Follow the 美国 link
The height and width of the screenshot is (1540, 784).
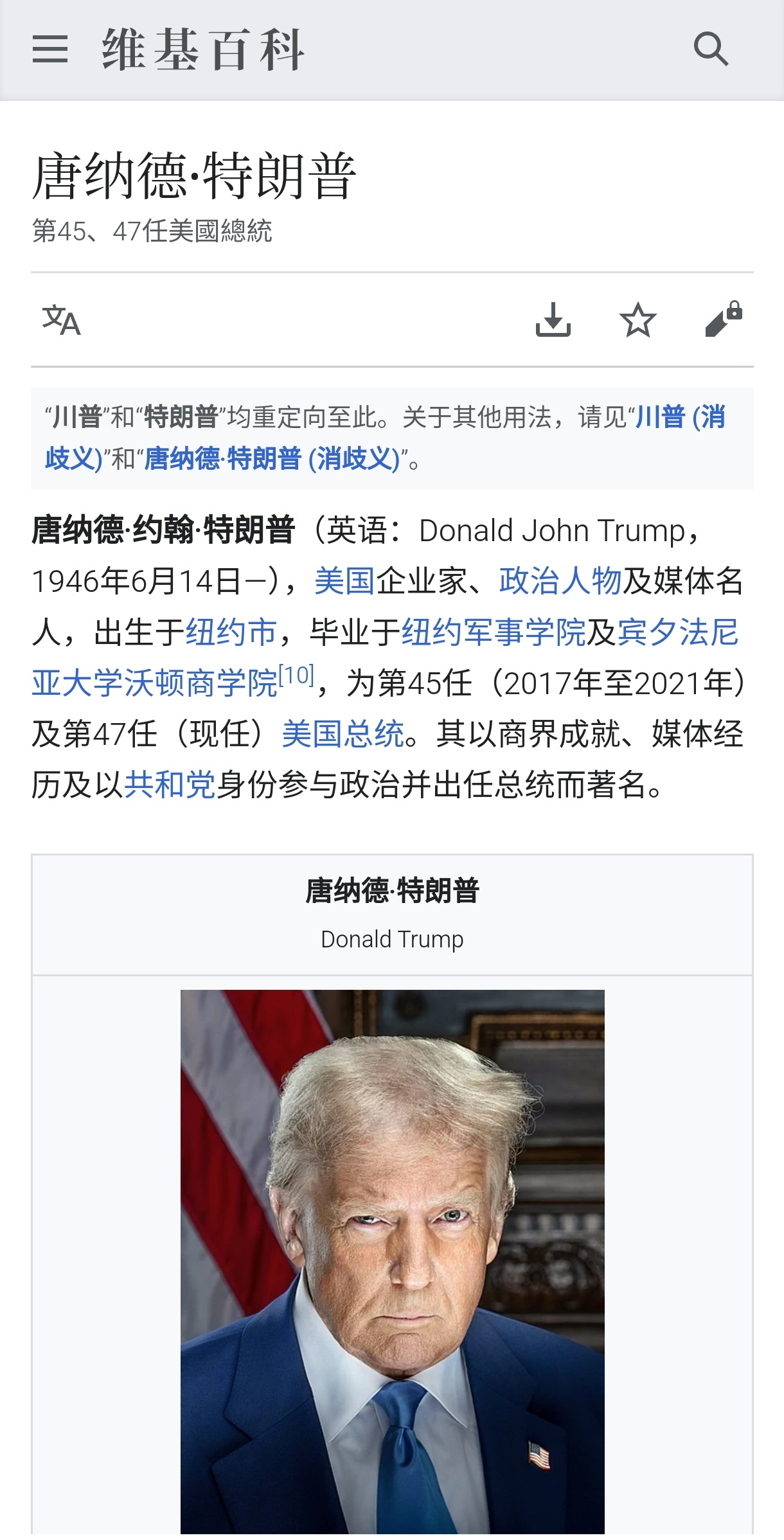[x=344, y=582]
